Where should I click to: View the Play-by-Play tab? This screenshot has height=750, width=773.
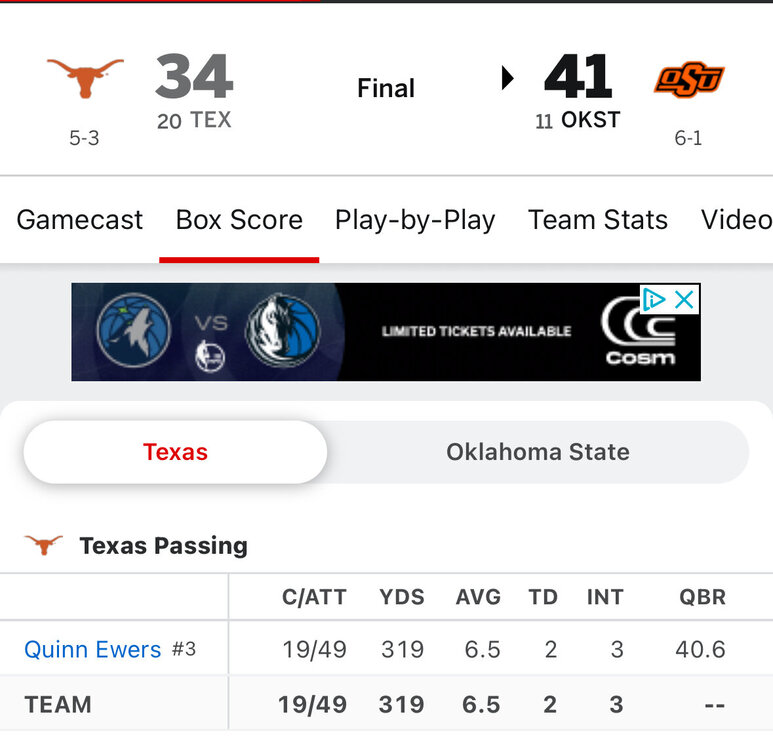click(x=415, y=220)
